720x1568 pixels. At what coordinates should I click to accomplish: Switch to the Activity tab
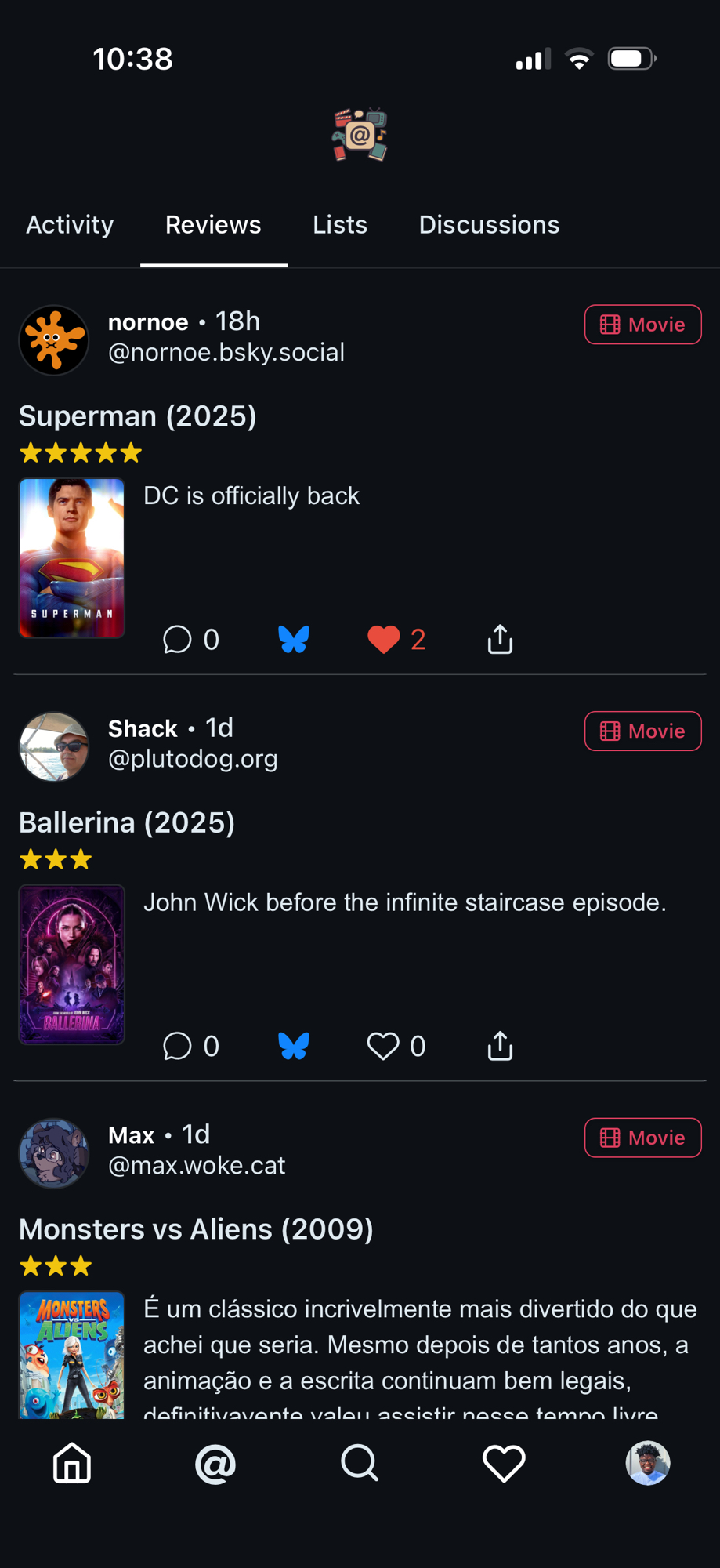click(x=70, y=225)
